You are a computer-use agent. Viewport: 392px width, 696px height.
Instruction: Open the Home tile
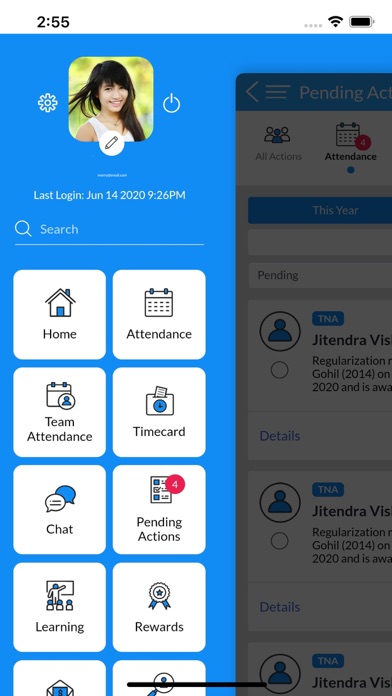(59, 314)
